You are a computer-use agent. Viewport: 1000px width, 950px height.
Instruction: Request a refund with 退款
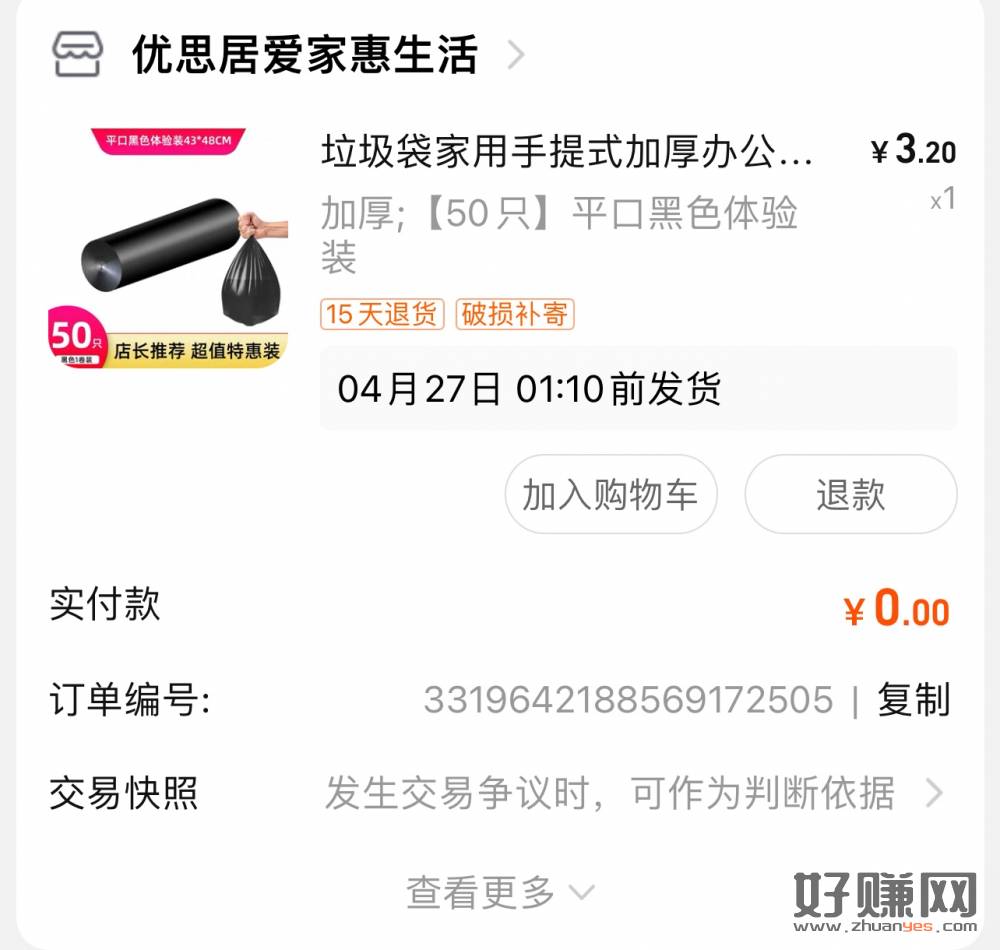tap(850, 495)
